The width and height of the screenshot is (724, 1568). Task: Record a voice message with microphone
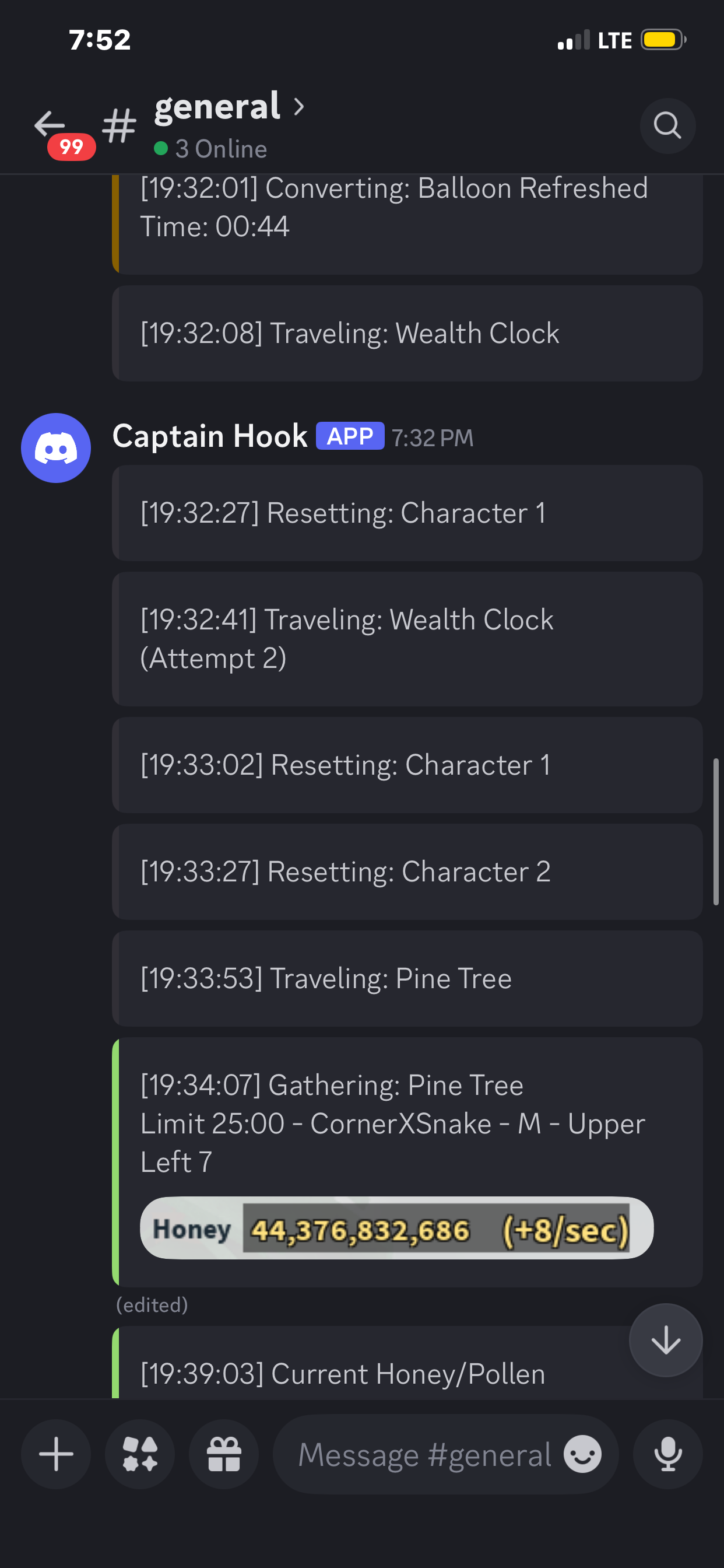point(667,1454)
